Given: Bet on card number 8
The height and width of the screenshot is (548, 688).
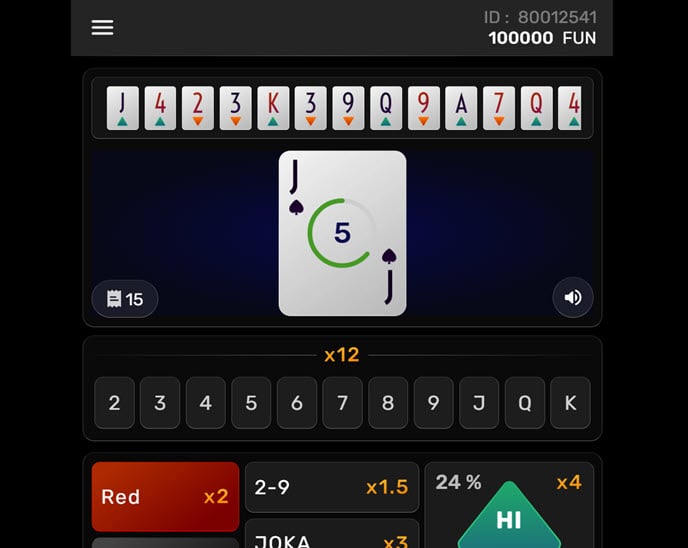Looking at the screenshot, I should [388, 403].
